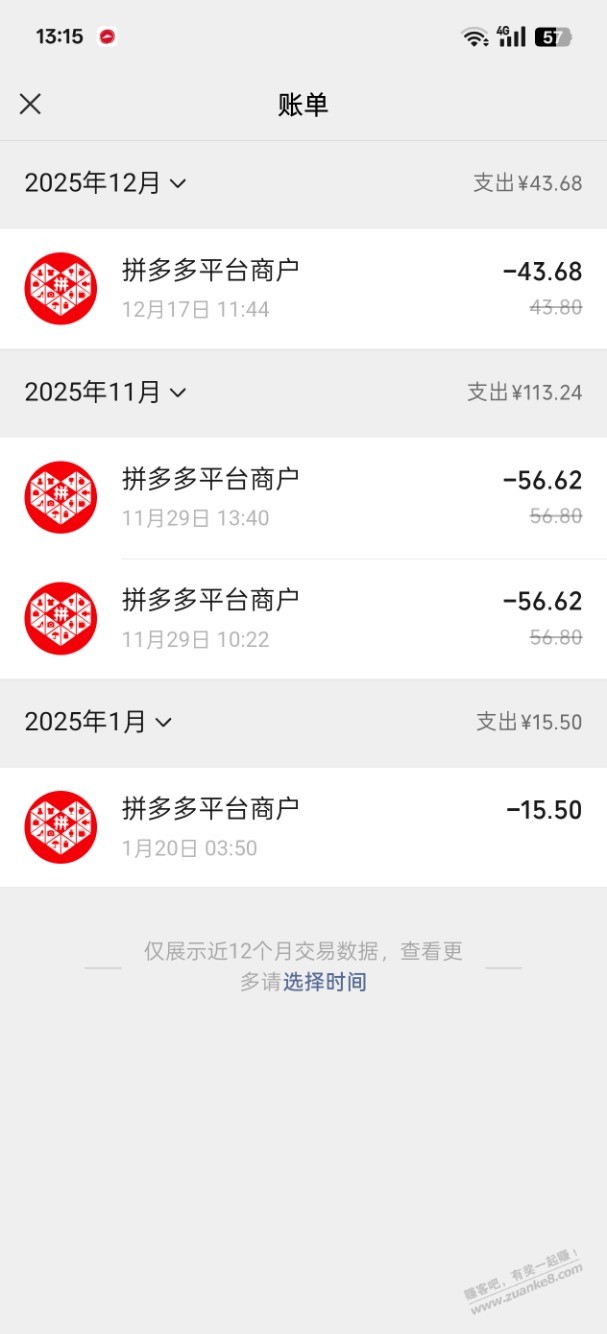
Task: Tap the 选择时间 link
Action: [325, 982]
